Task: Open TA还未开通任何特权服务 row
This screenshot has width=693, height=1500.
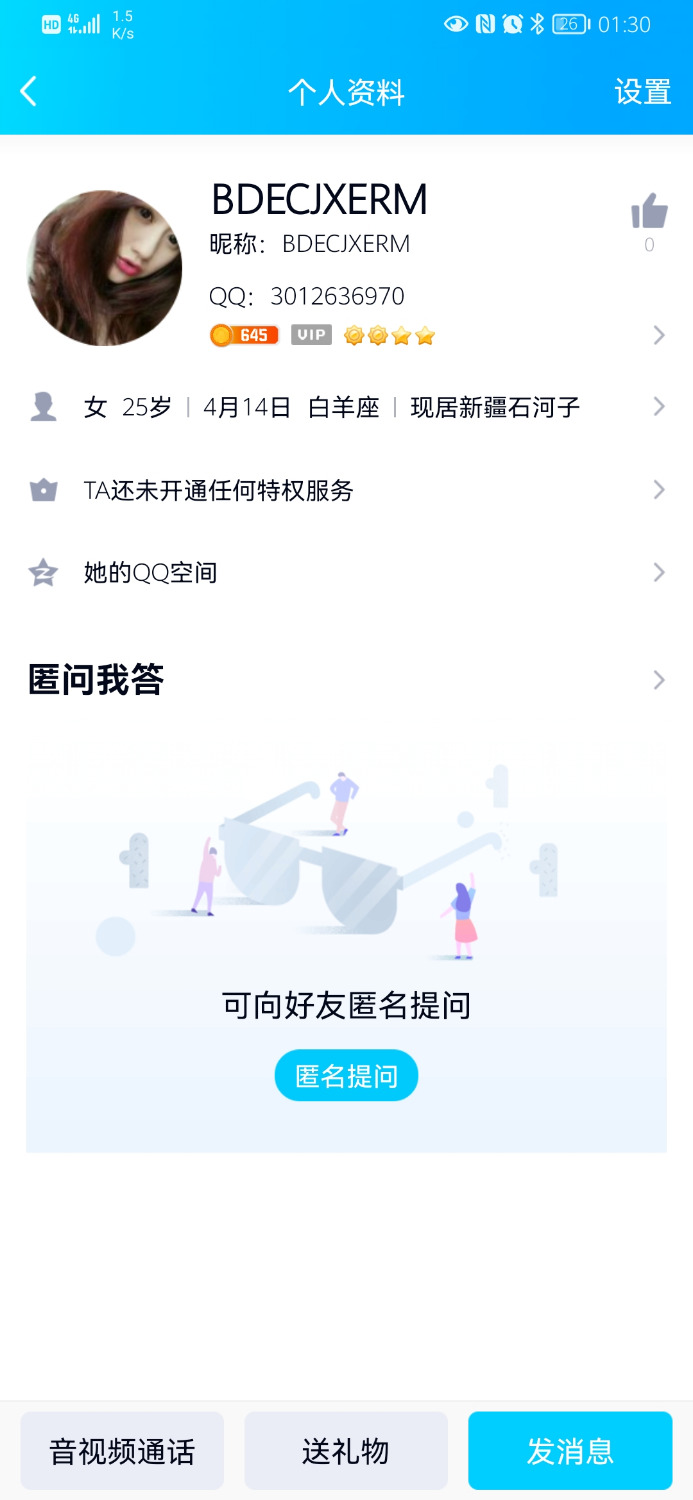Action: click(x=346, y=490)
